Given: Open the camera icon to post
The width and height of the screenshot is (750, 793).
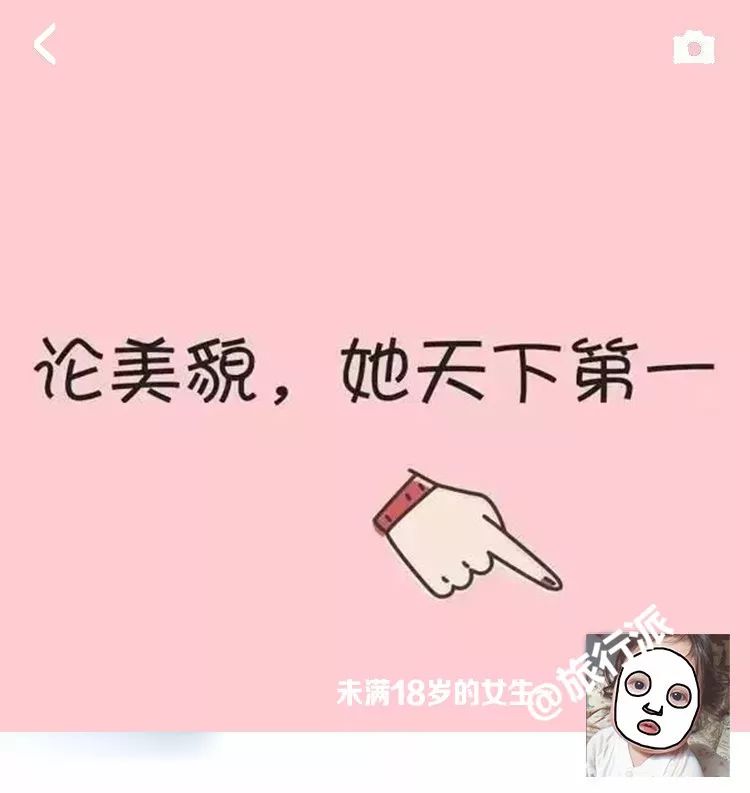Looking at the screenshot, I should point(693,47).
